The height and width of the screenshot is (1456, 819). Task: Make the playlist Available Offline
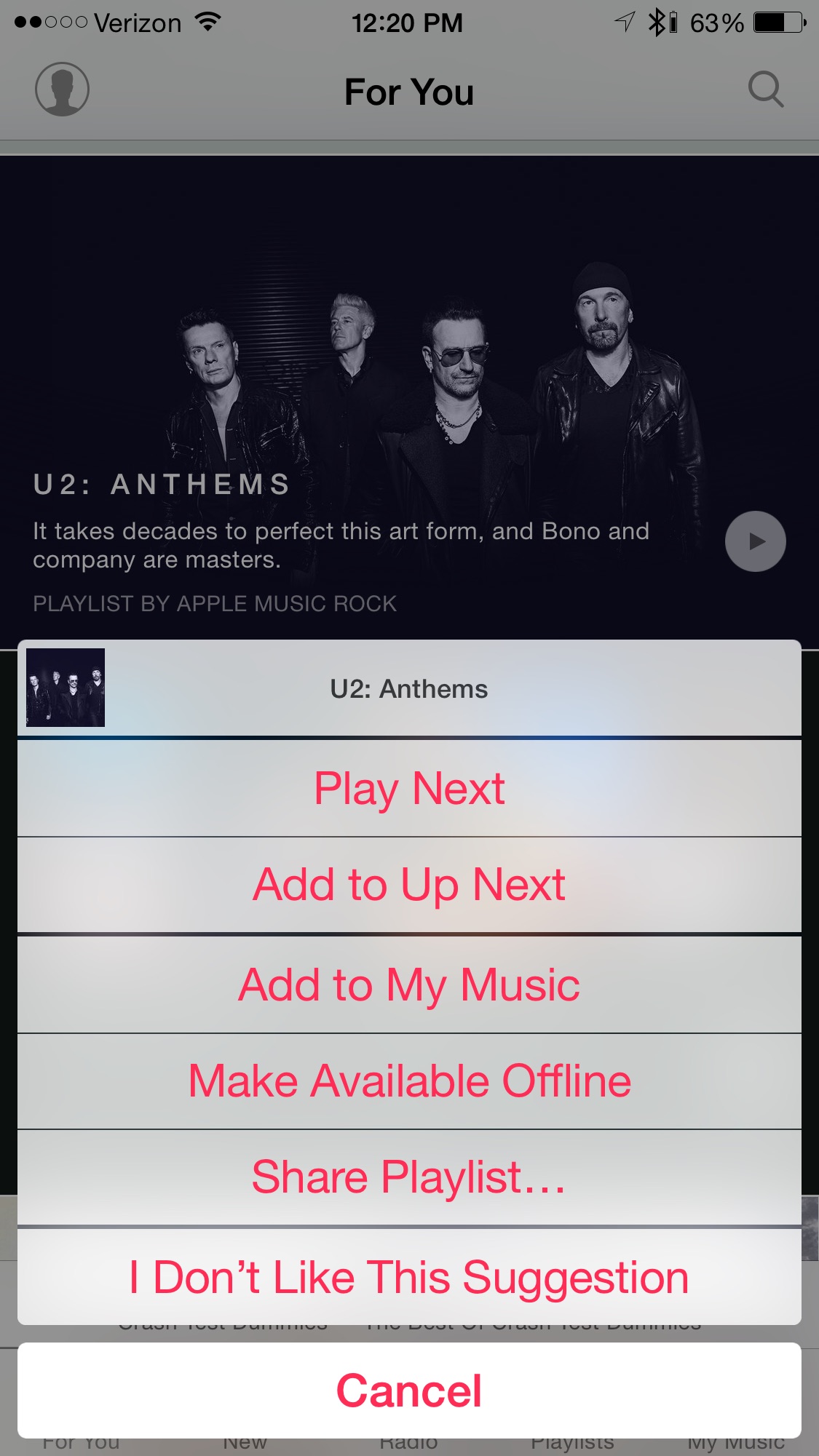click(409, 1081)
